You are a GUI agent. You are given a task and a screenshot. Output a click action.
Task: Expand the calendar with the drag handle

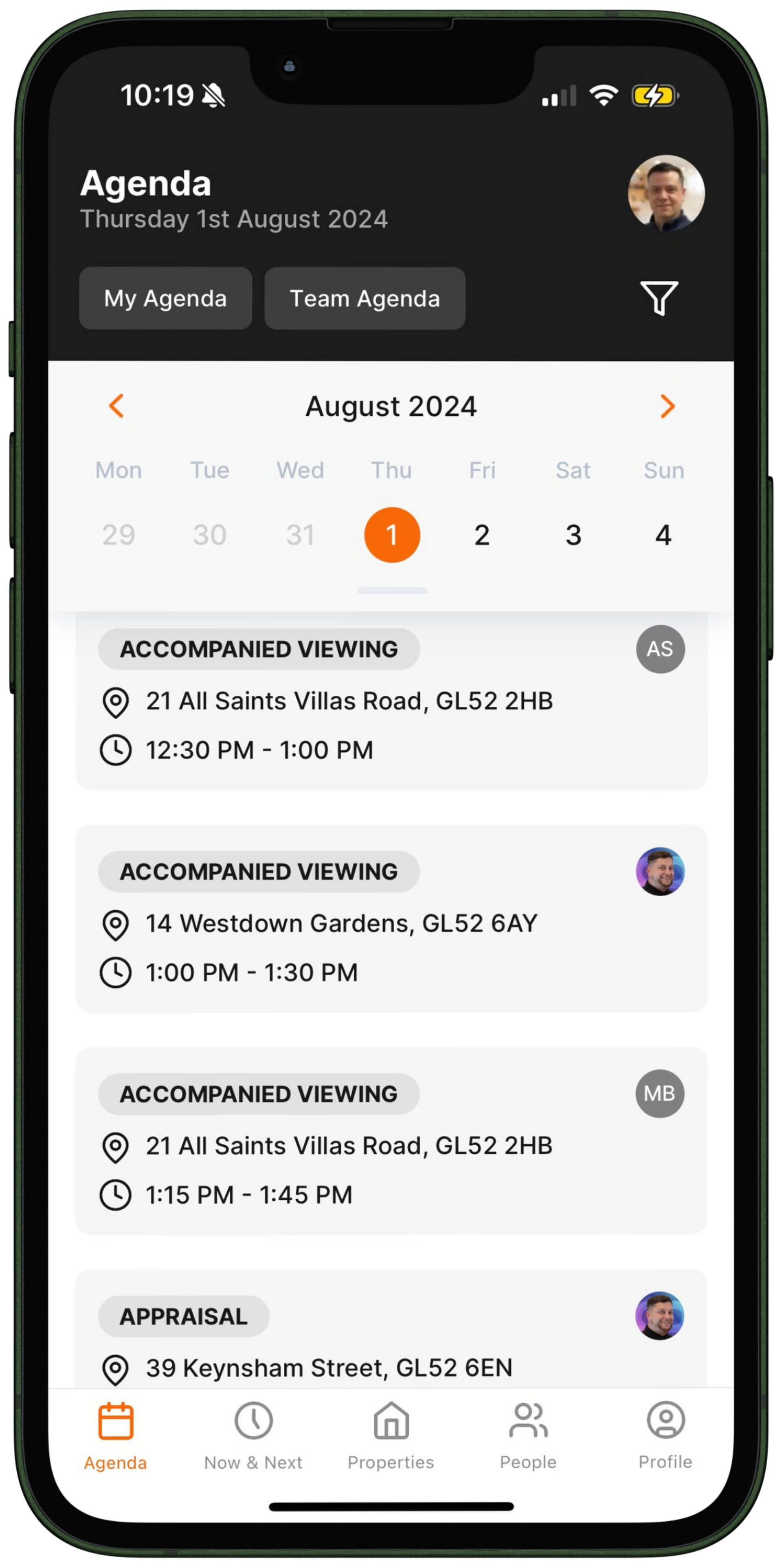point(391,590)
